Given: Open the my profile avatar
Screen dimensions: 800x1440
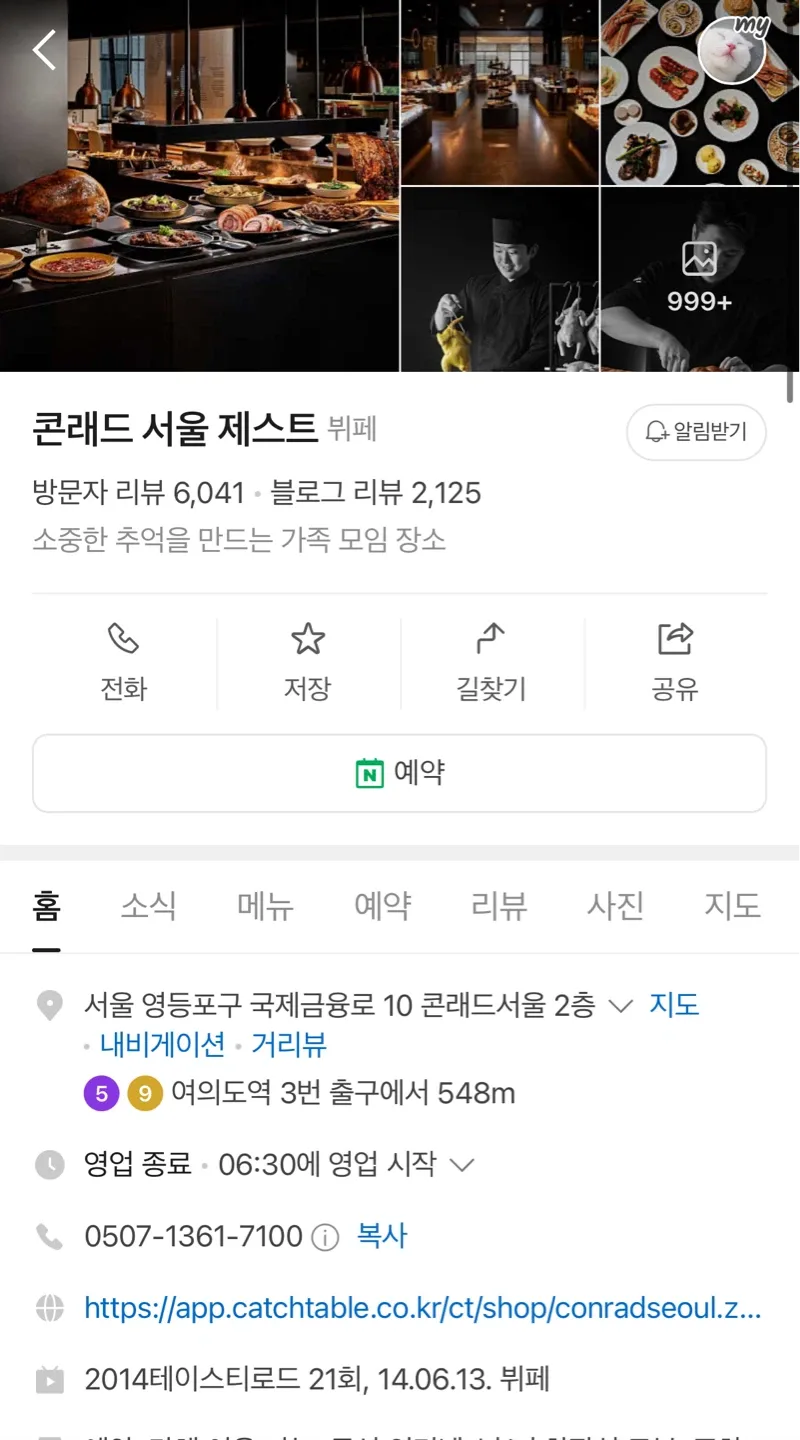Looking at the screenshot, I should pos(732,50).
